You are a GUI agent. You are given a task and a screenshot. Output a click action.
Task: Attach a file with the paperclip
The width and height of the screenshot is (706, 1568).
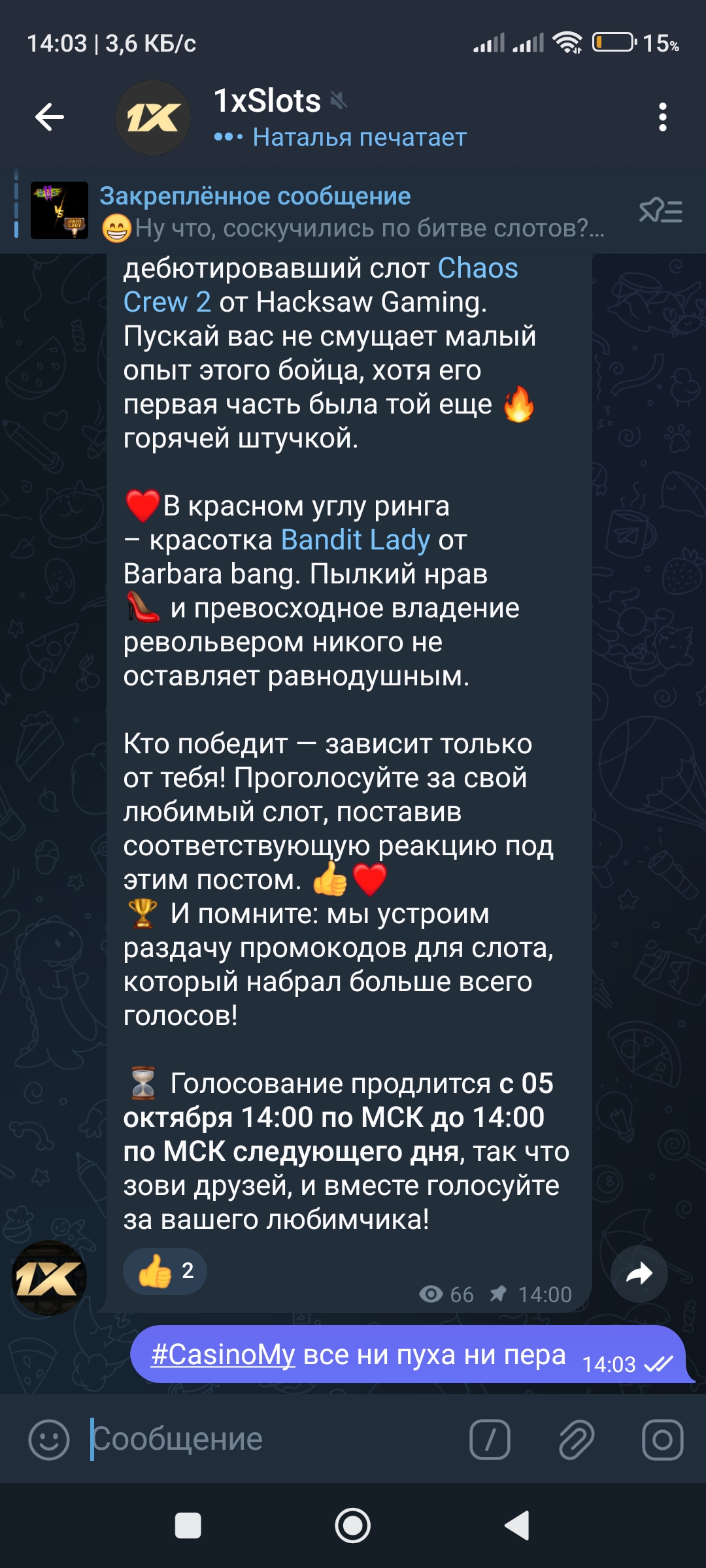click(577, 1439)
